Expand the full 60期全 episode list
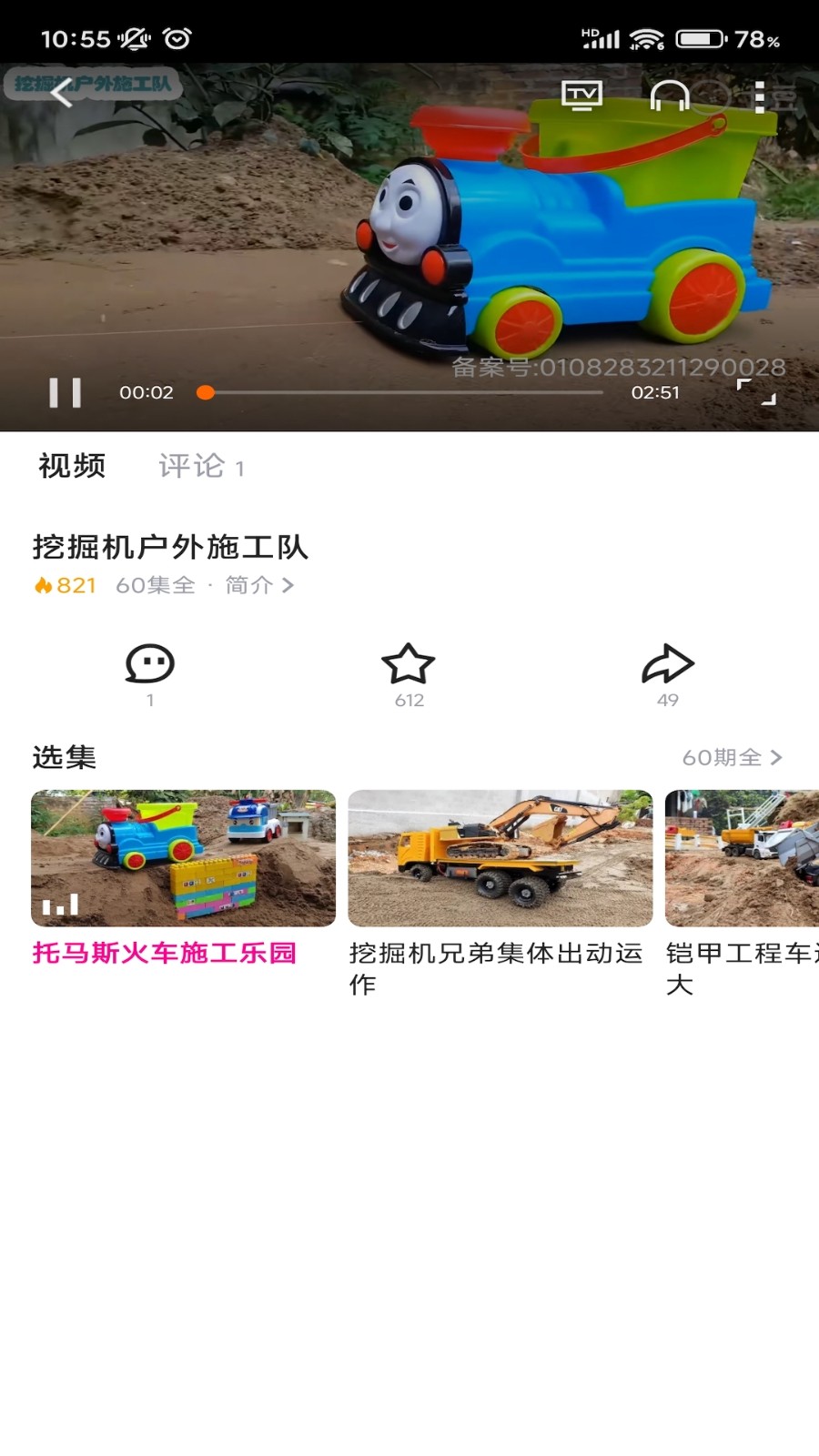This screenshot has width=819, height=1456. coord(731,757)
